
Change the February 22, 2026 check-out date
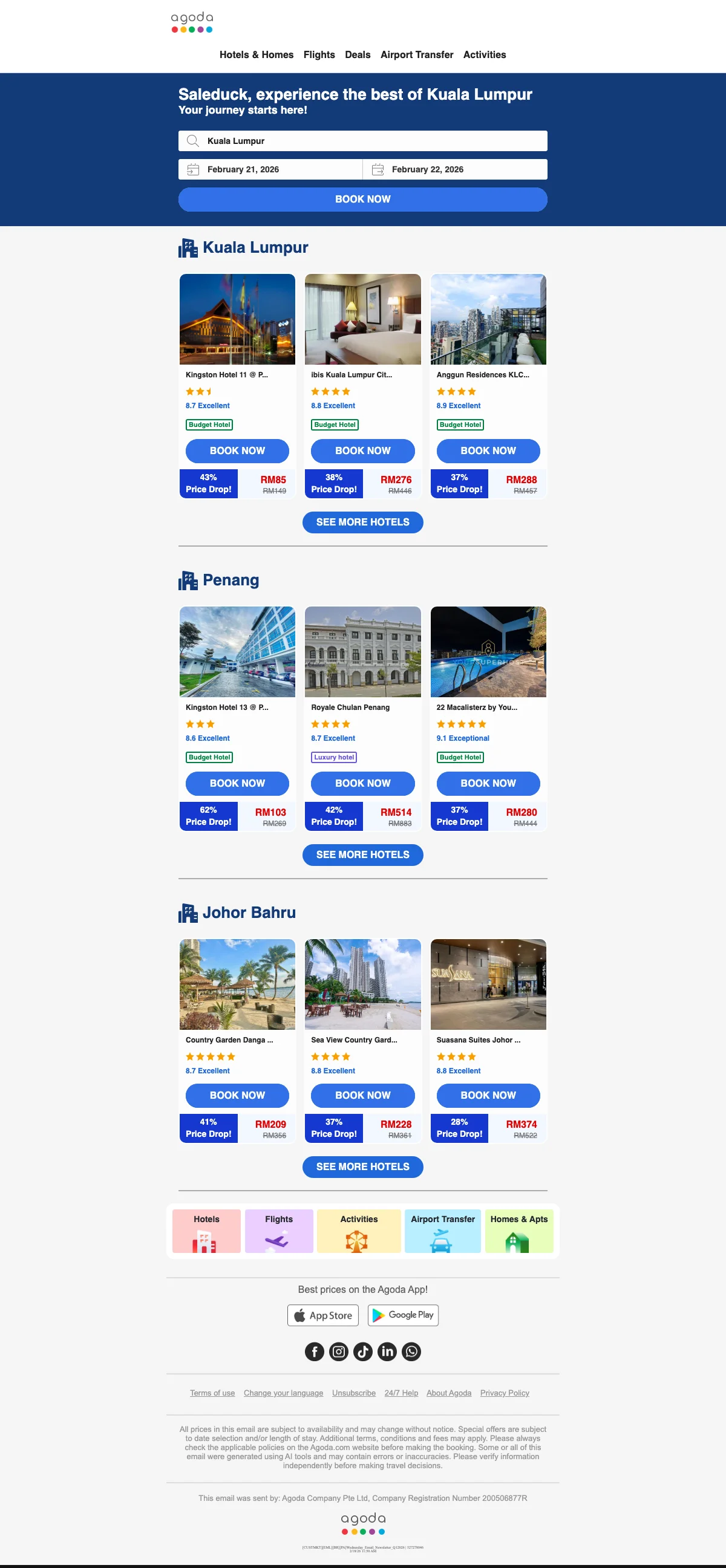(x=454, y=169)
